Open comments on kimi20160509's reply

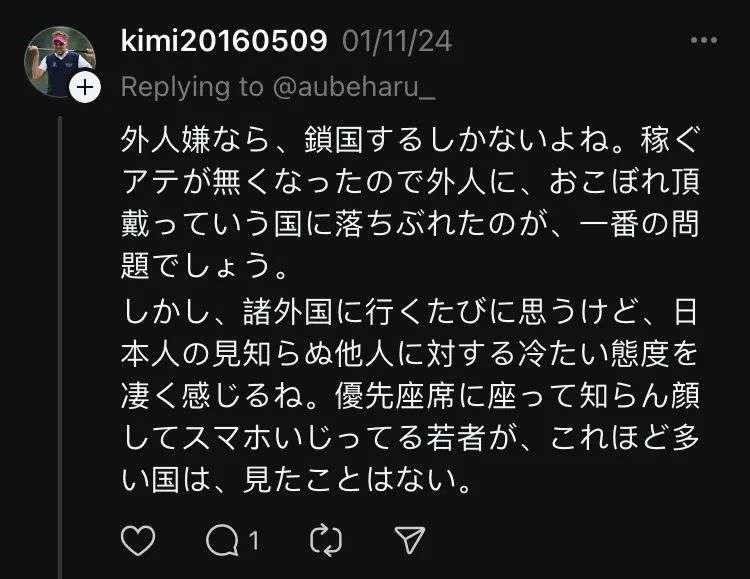[221, 541]
